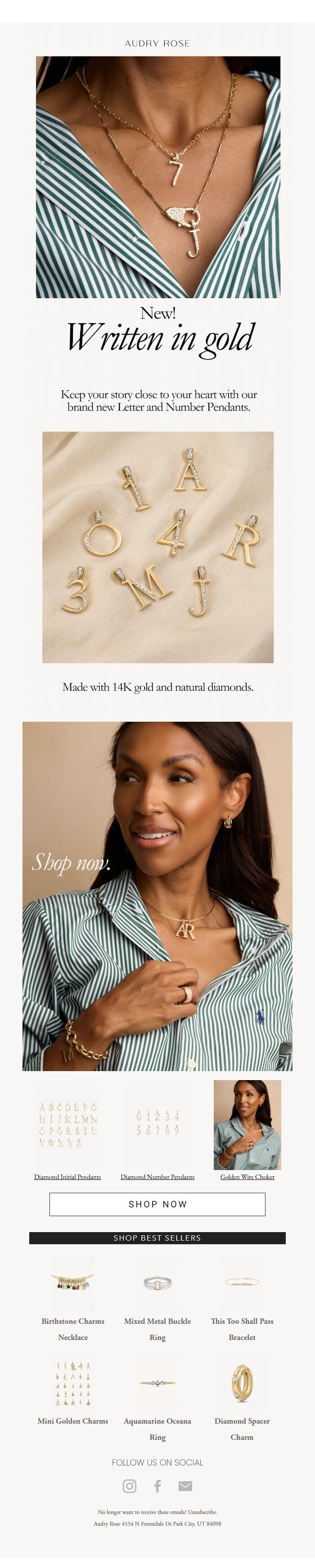The width and height of the screenshot is (315, 1568).
Task: Unsubscribe from these emails
Action: click(x=202, y=1511)
